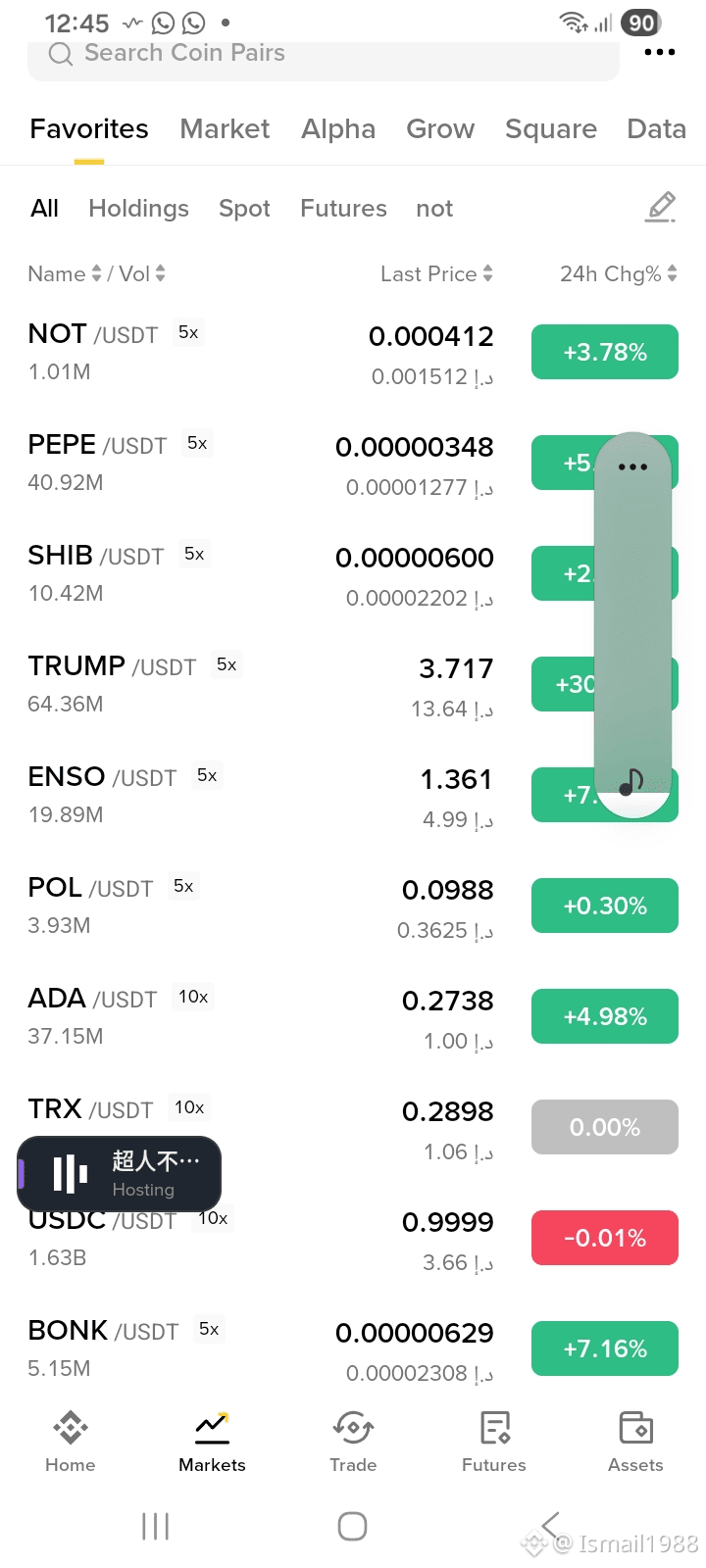
Task: Open the floating Hosting audio widget
Action: pos(120,1173)
